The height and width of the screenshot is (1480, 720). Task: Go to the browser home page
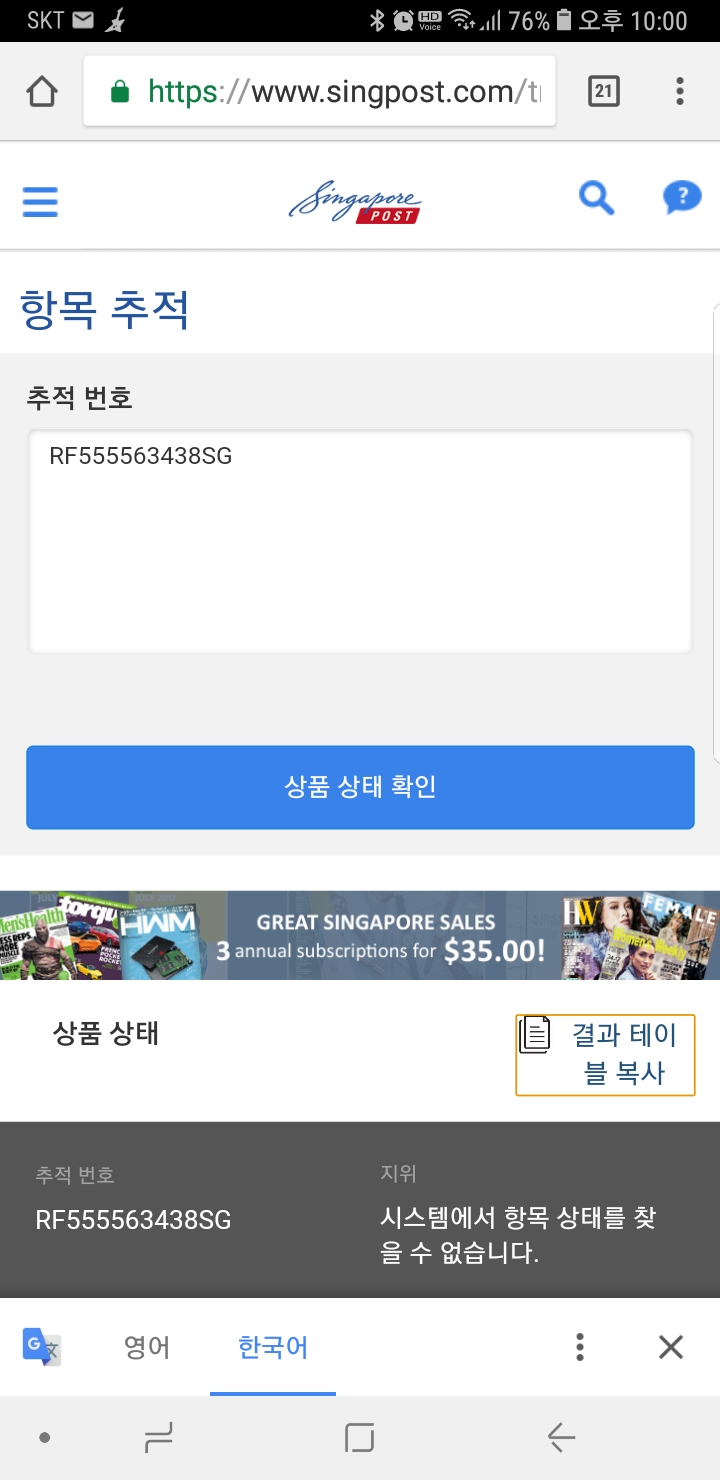pyautogui.click(x=41, y=92)
